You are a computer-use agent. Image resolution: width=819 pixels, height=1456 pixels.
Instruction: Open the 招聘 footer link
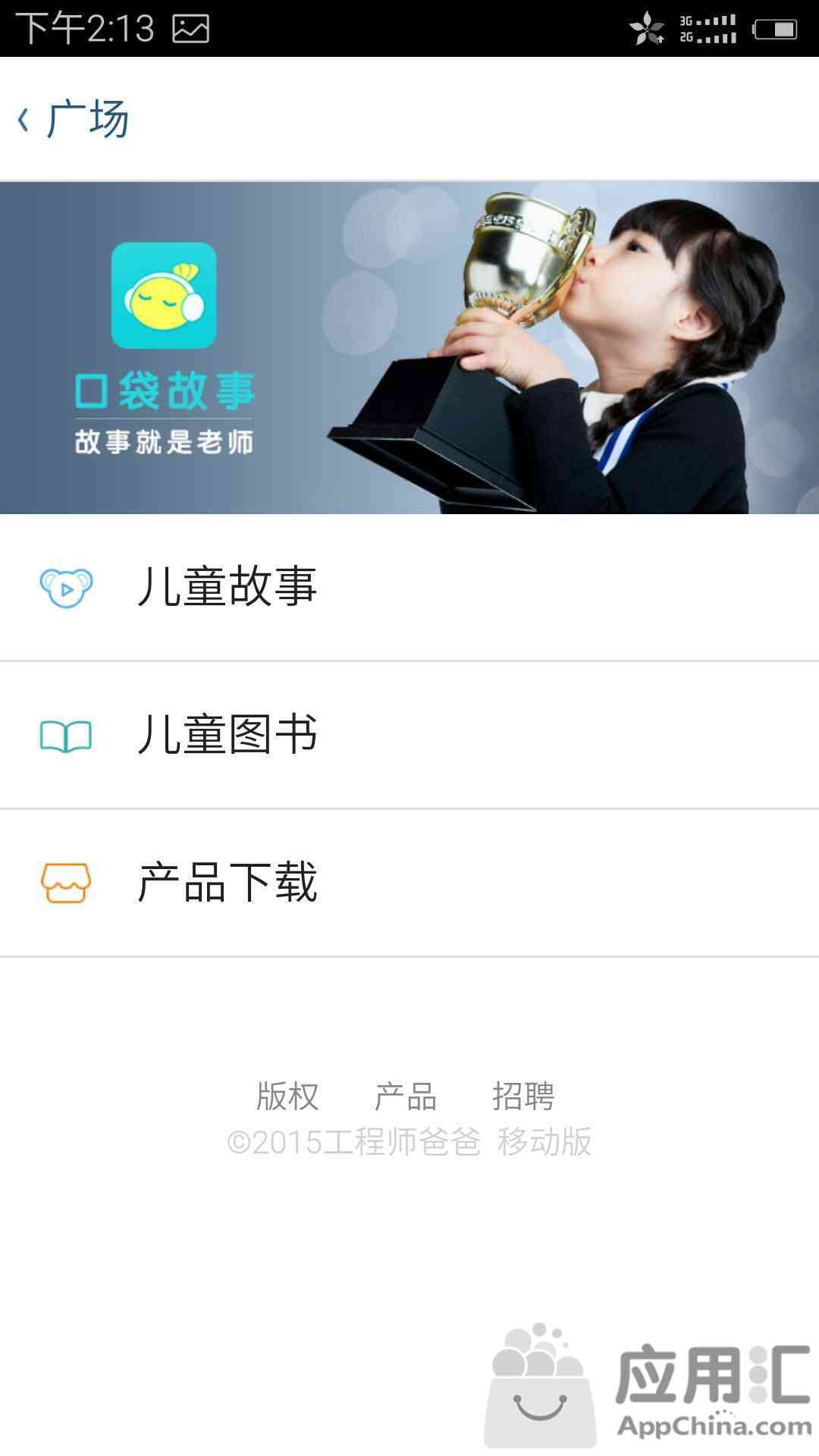pyautogui.click(x=523, y=1097)
